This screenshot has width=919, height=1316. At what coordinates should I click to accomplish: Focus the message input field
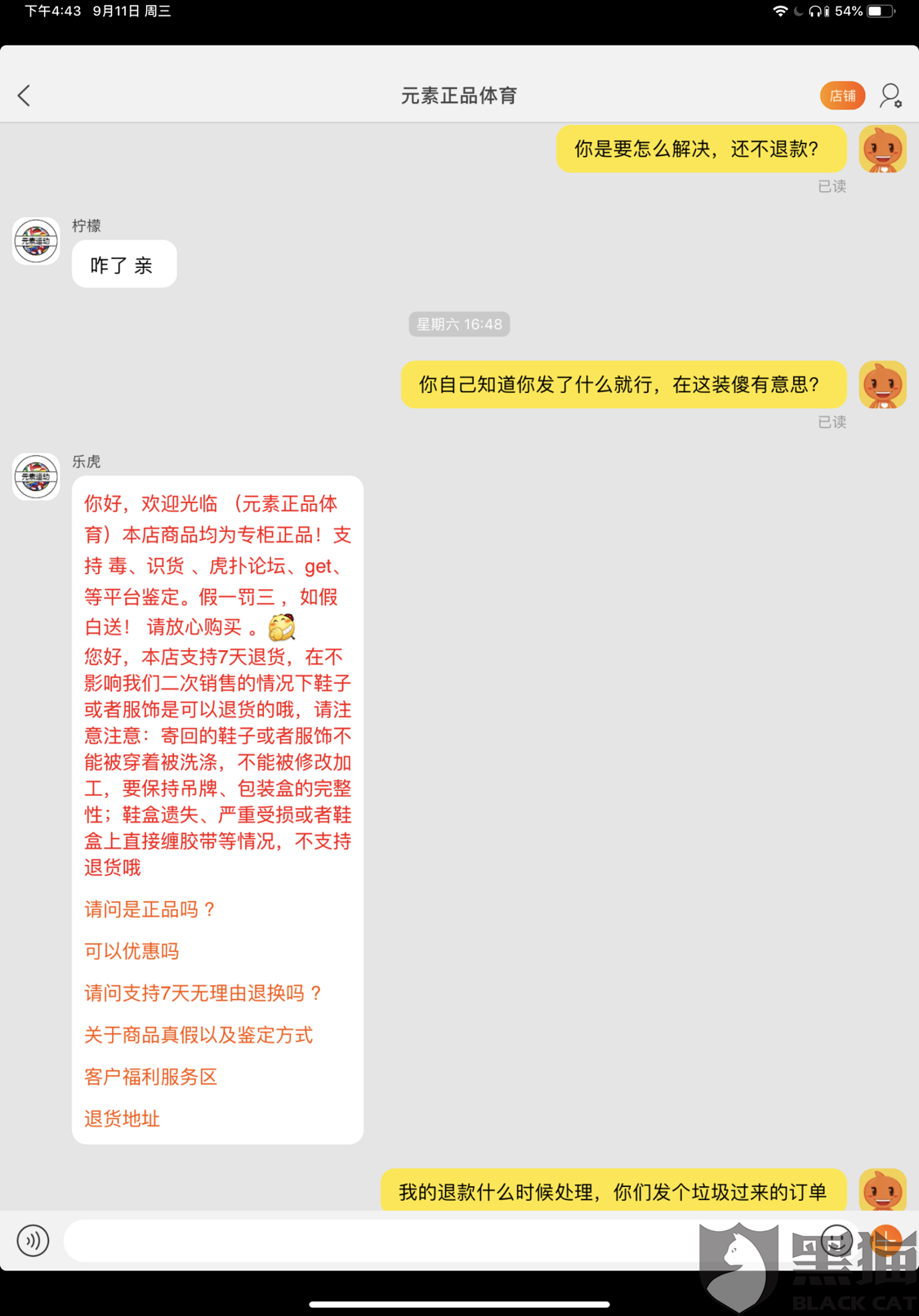pyautogui.click(x=376, y=1240)
